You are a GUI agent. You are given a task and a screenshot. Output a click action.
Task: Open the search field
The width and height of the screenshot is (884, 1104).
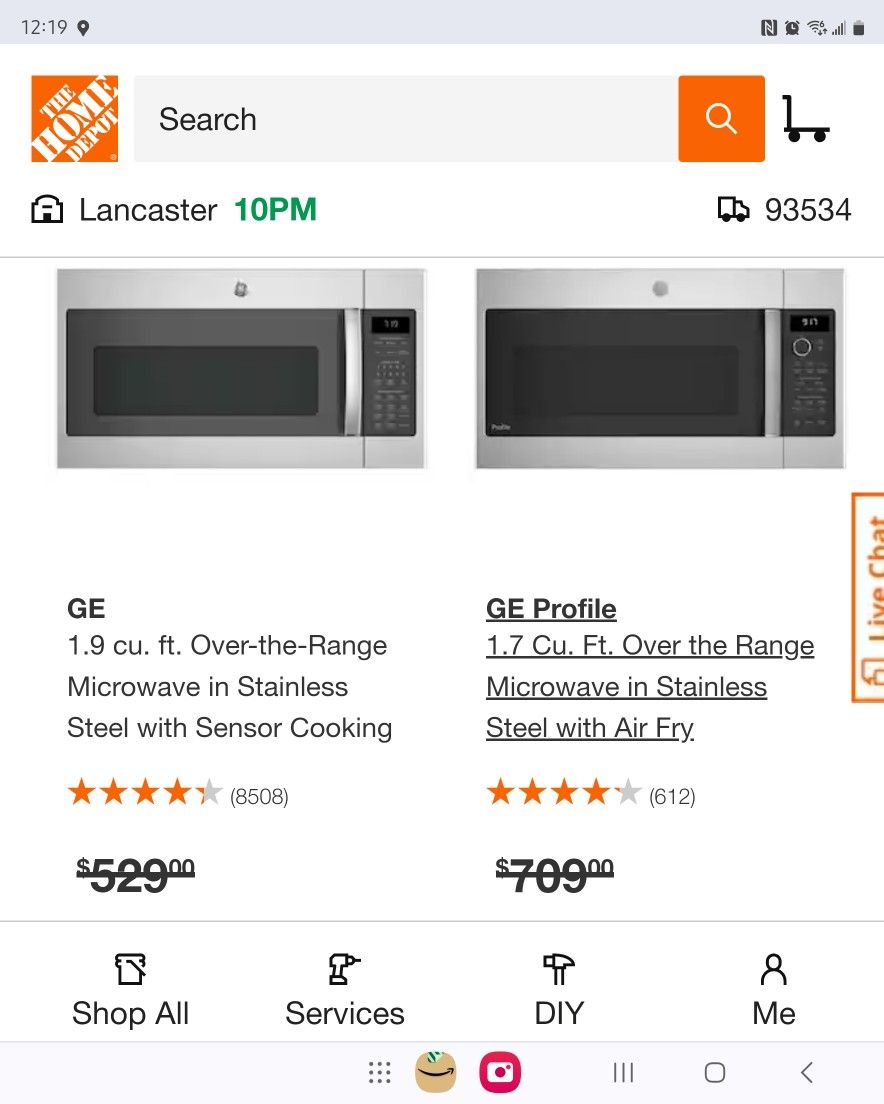click(x=405, y=119)
